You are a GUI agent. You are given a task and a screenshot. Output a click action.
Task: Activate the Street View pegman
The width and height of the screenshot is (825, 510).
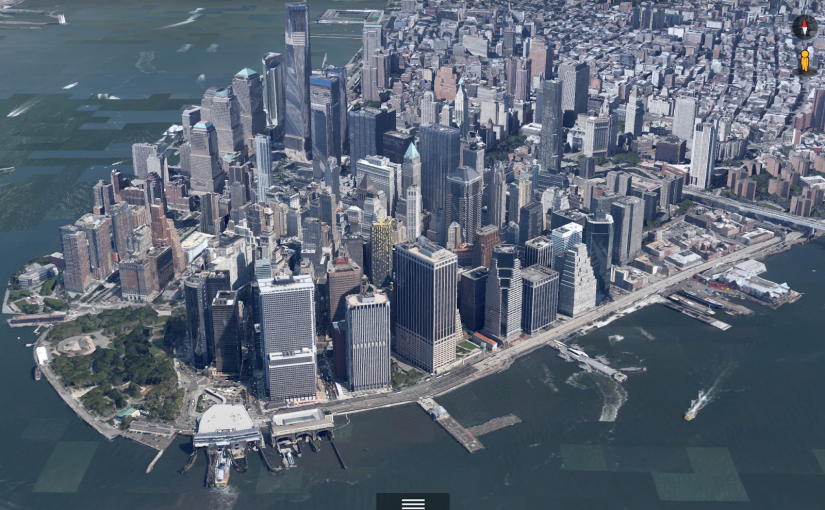[804, 61]
